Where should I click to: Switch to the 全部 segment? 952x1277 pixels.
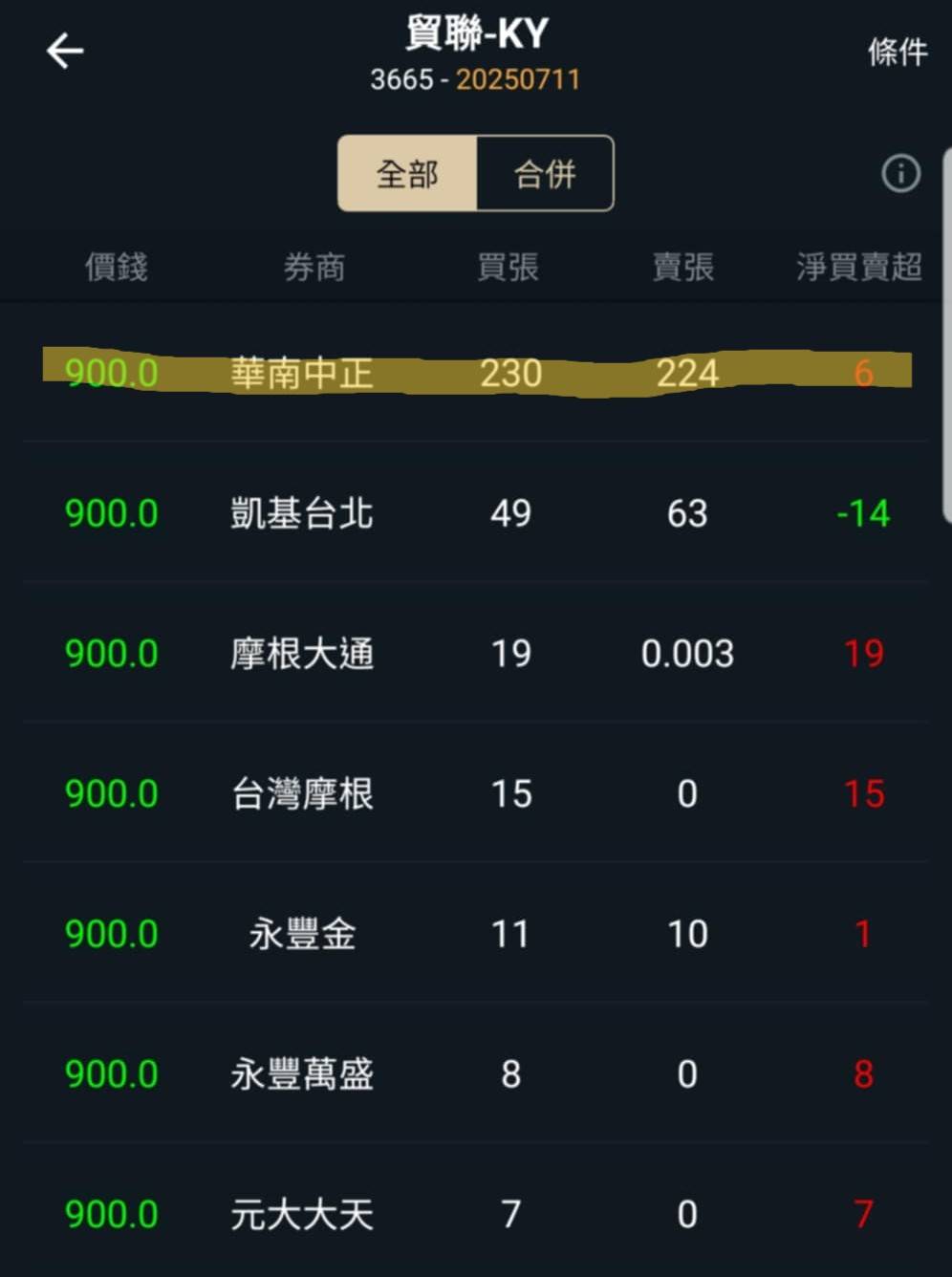[407, 174]
